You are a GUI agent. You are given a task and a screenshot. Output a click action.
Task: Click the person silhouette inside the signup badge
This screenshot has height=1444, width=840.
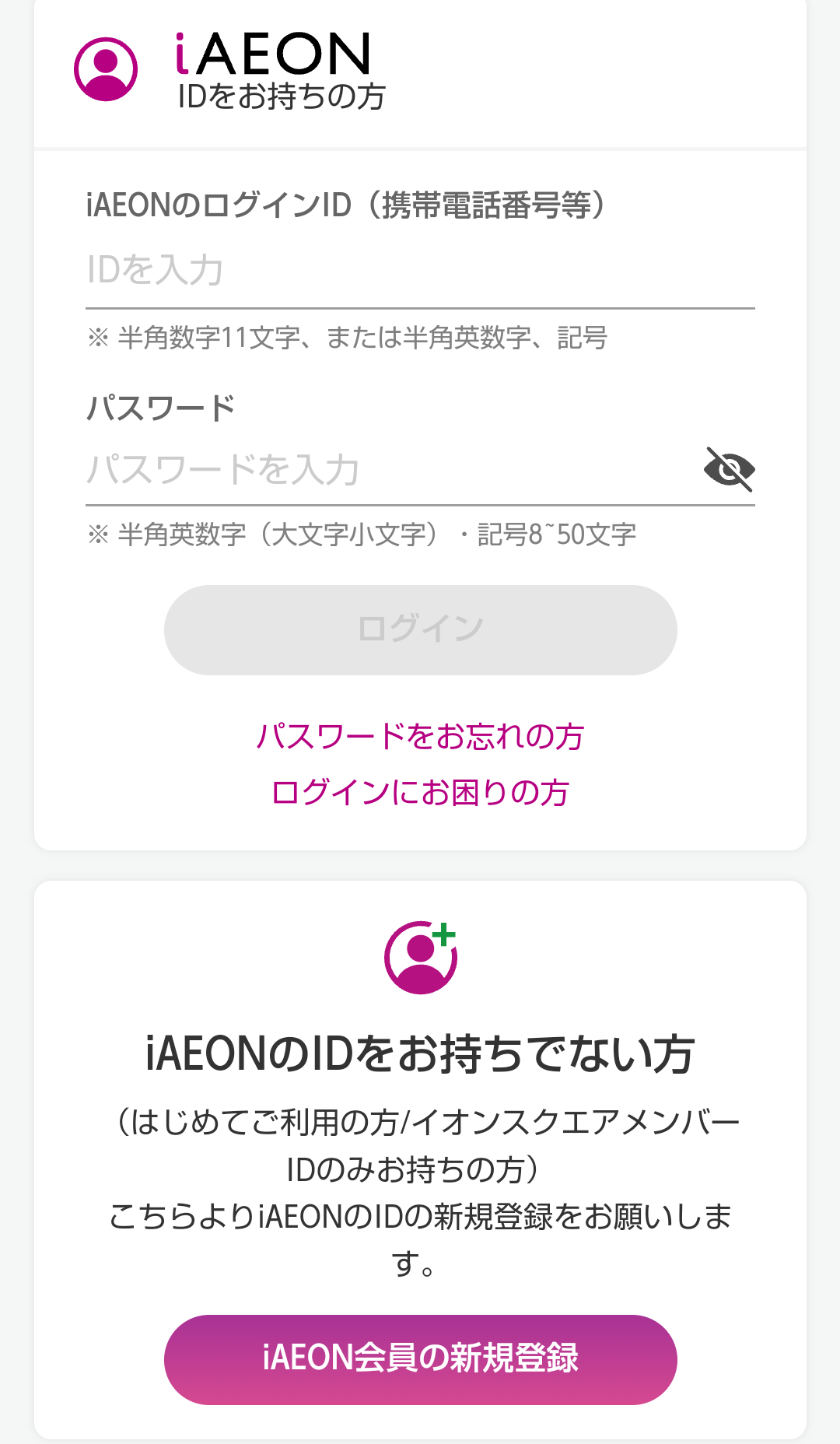pos(418,963)
